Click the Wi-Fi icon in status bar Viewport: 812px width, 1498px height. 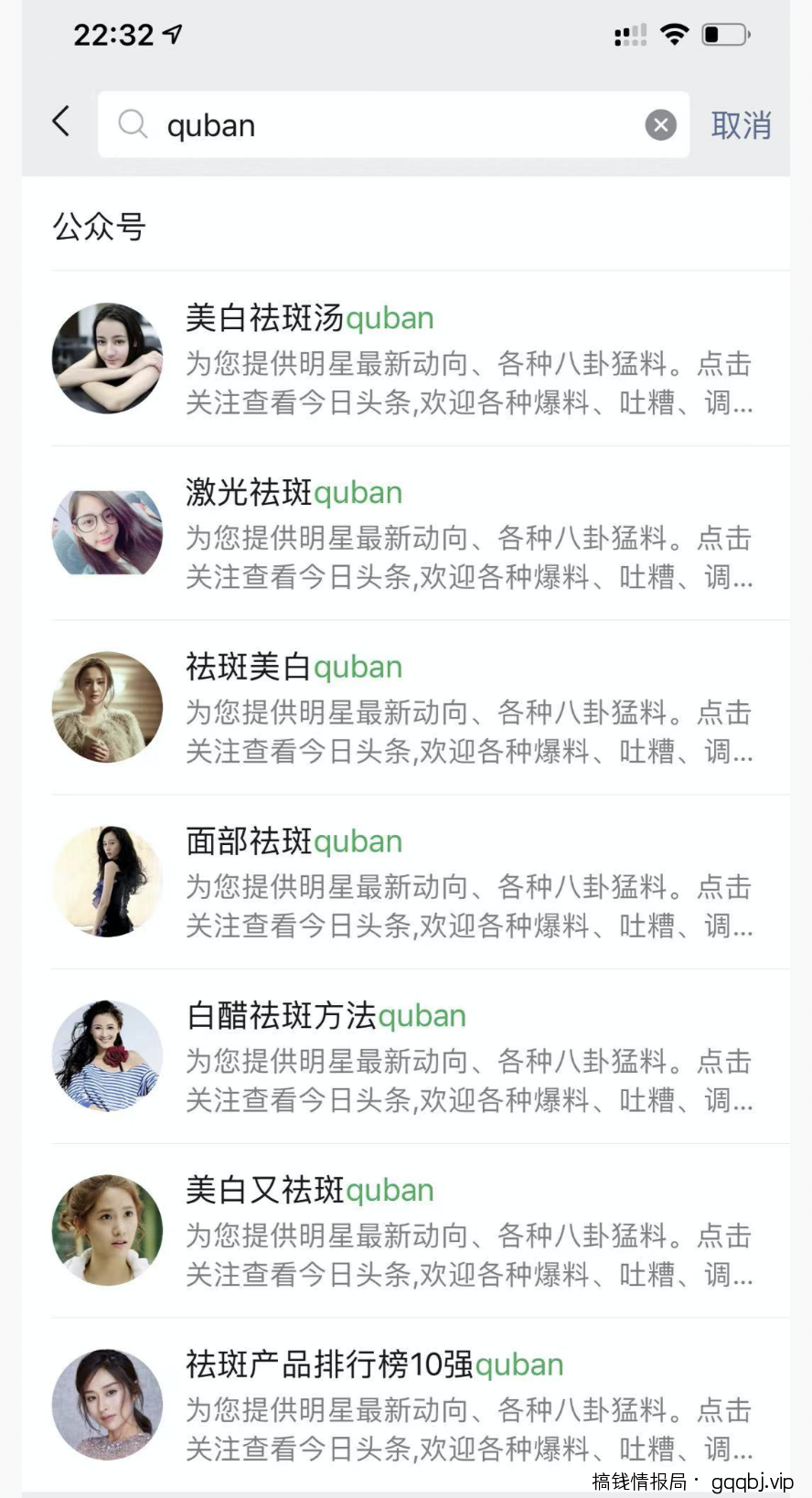[675, 34]
